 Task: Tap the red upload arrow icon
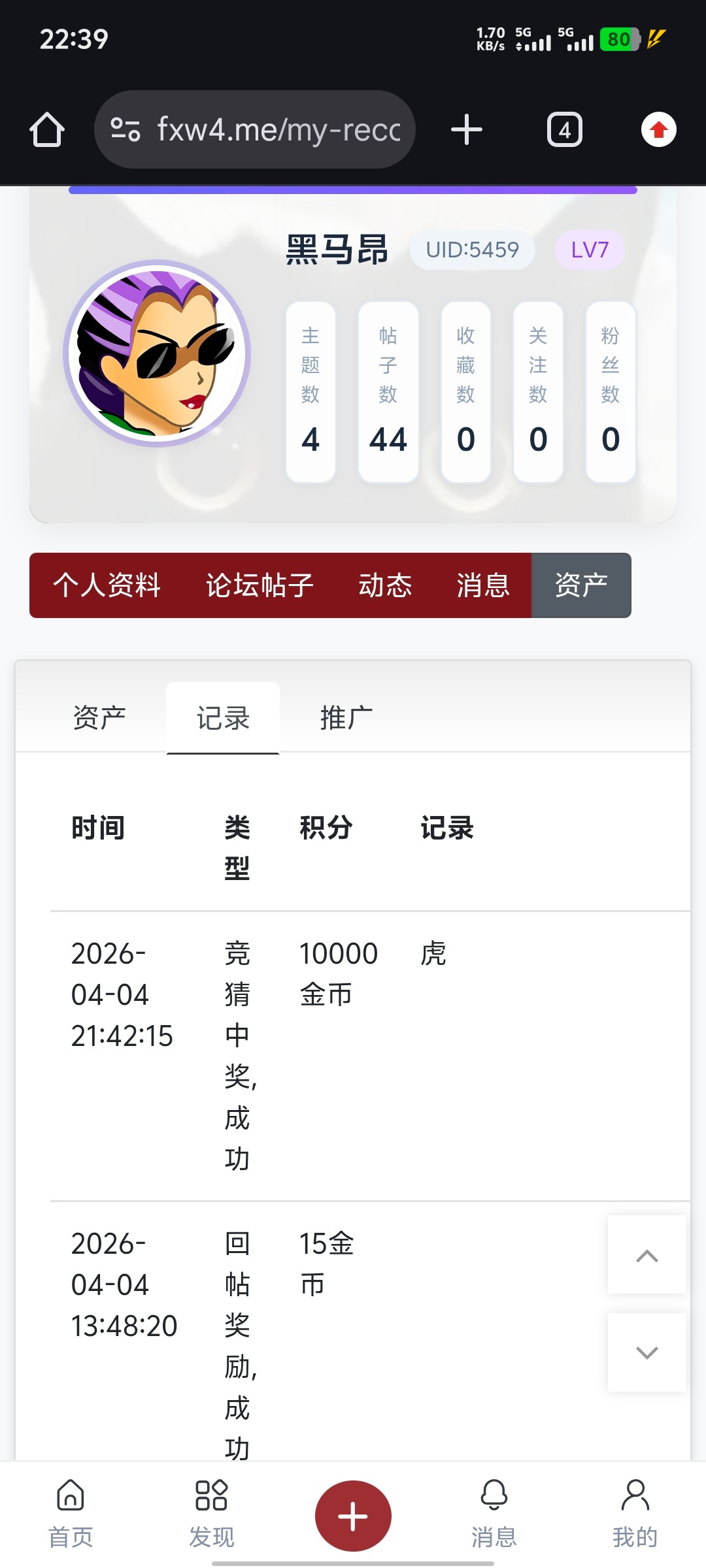coord(658,129)
